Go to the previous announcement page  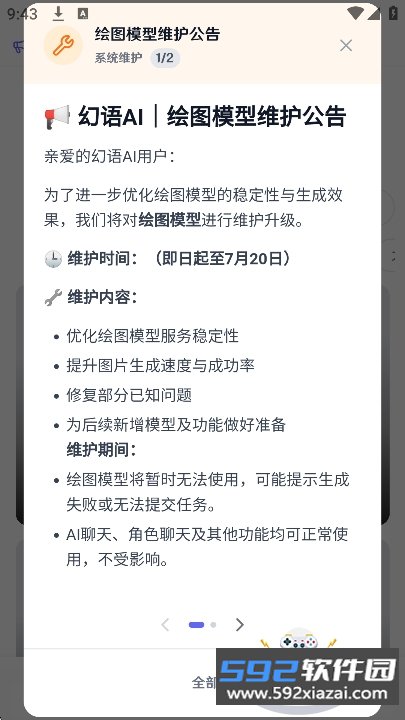pos(165,624)
